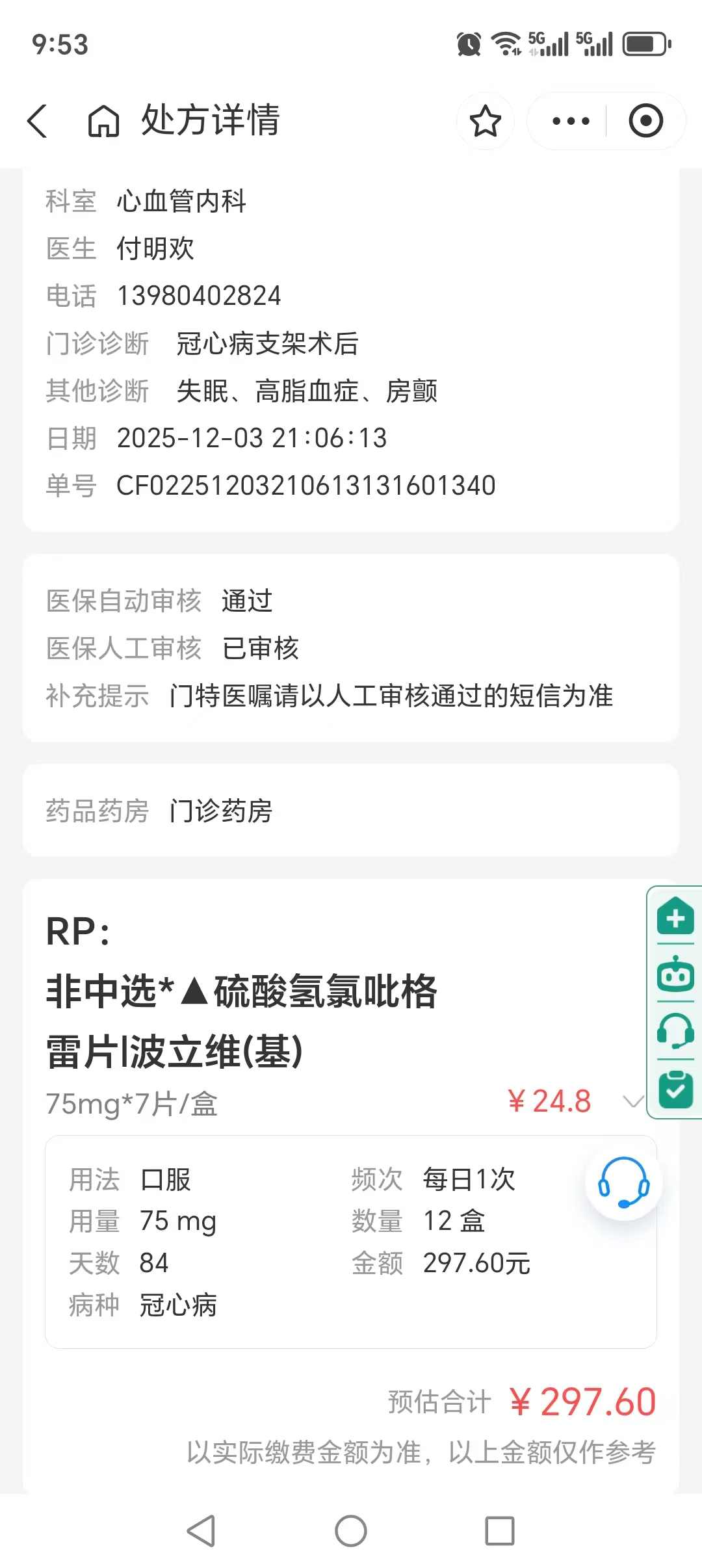Open the green clipboard checklist shortcut
Image resolution: width=702 pixels, height=1568 pixels.
(675, 1088)
